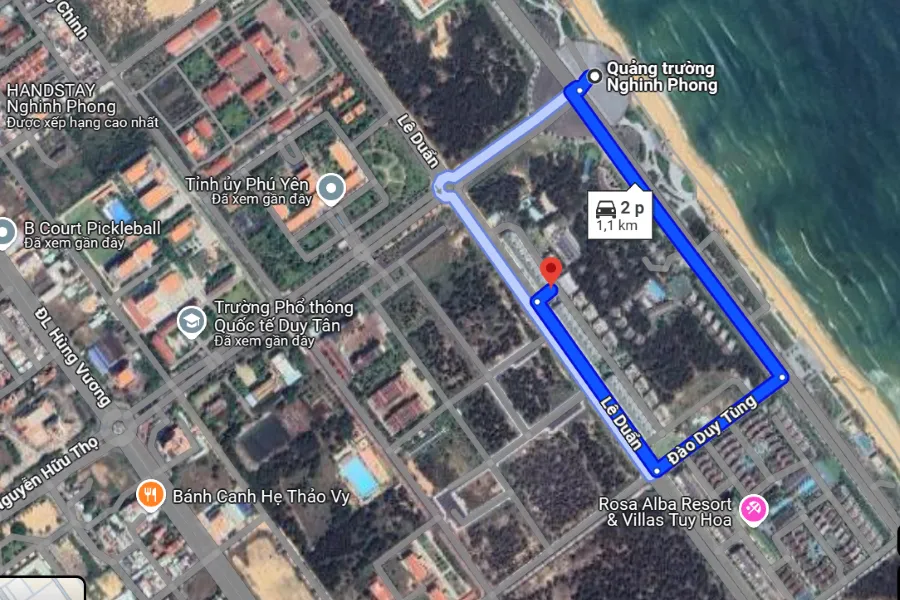Tap the Bánh Canh Hẹ Thảo Vy restaurant pin
The width and height of the screenshot is (900, 600).
tap(150, 494)
